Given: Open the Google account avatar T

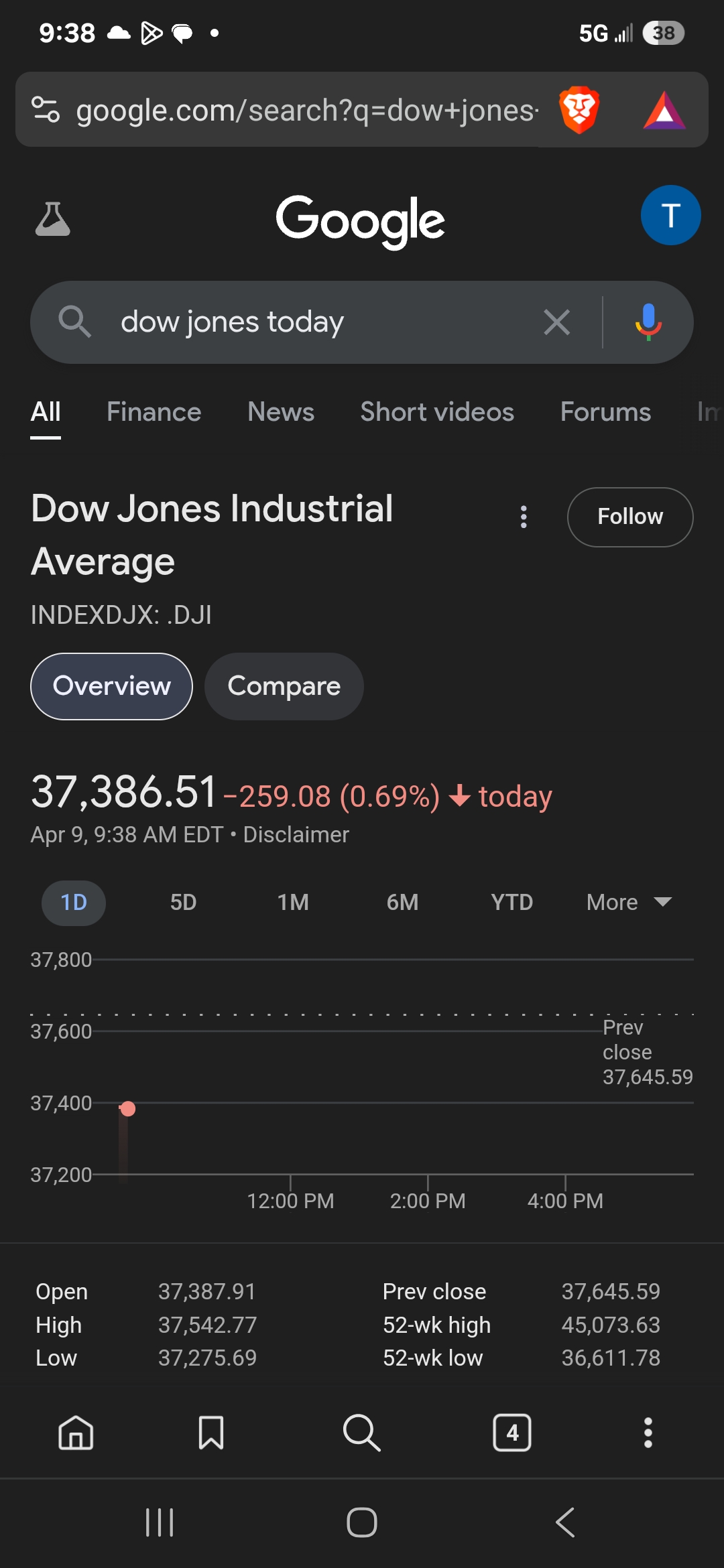Looking at the screenshot, I should (670, 215).
